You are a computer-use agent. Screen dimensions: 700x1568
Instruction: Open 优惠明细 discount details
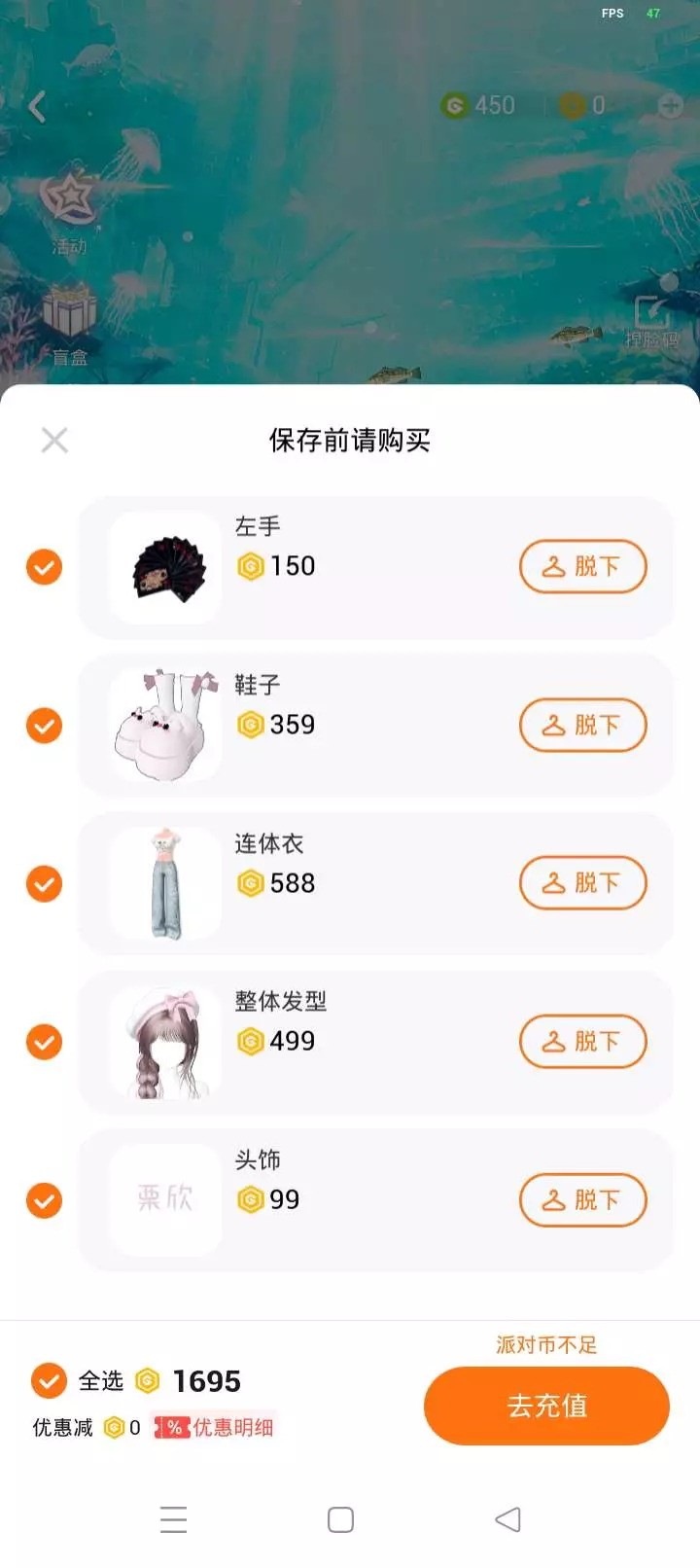click(216, 1427)
